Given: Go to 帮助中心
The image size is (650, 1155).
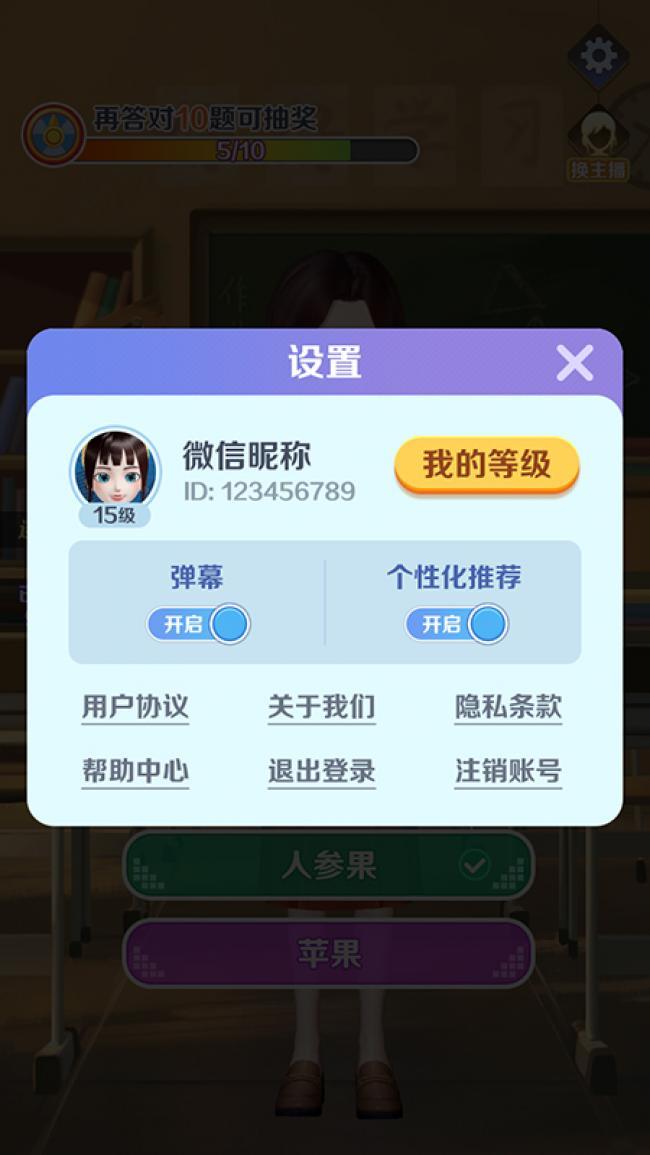Looking at the screenshot, I should (x=135, y=771).
